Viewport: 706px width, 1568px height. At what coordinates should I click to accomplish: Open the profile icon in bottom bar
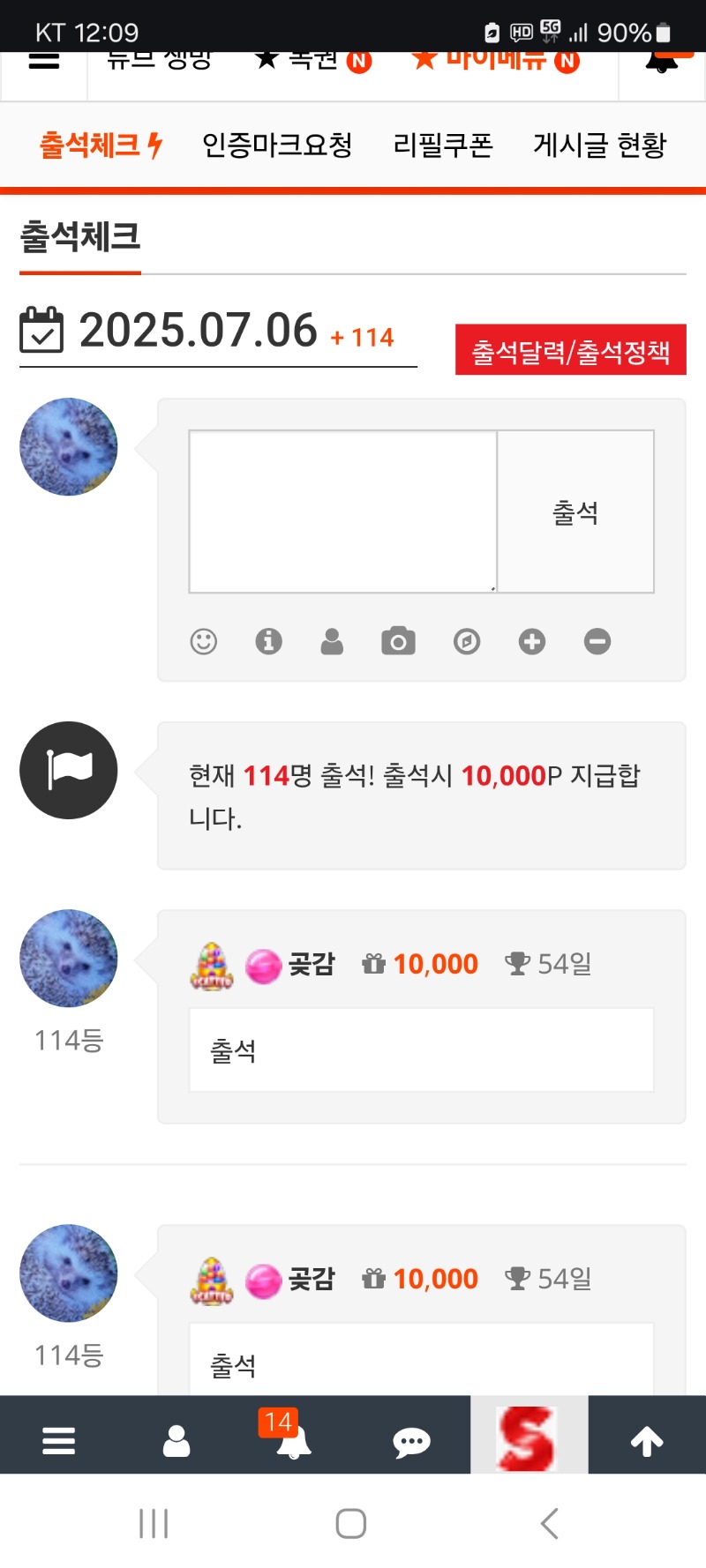(176, 1441)
